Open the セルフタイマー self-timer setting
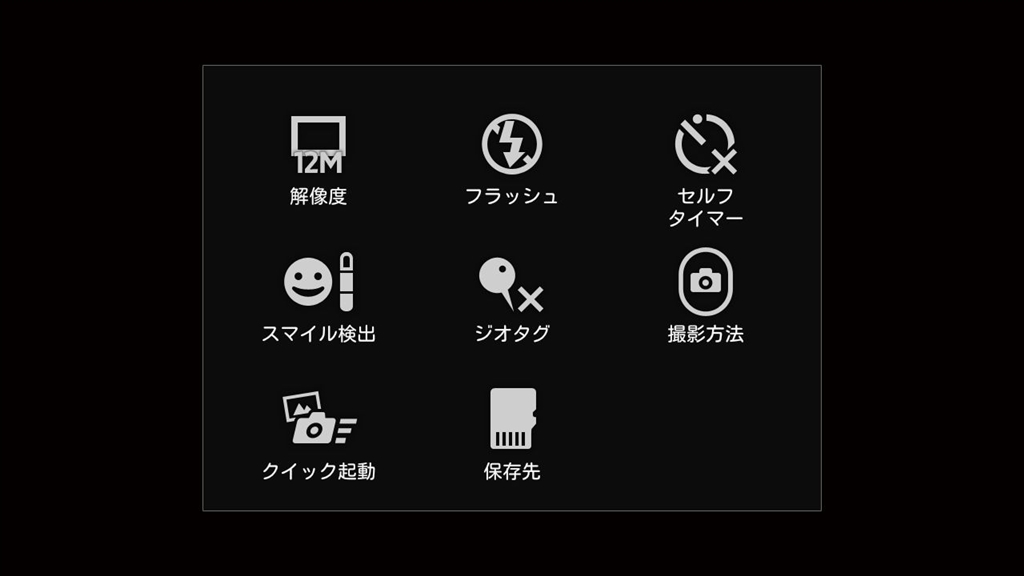This screenshot has width=1024, height=576. point(705,146)
